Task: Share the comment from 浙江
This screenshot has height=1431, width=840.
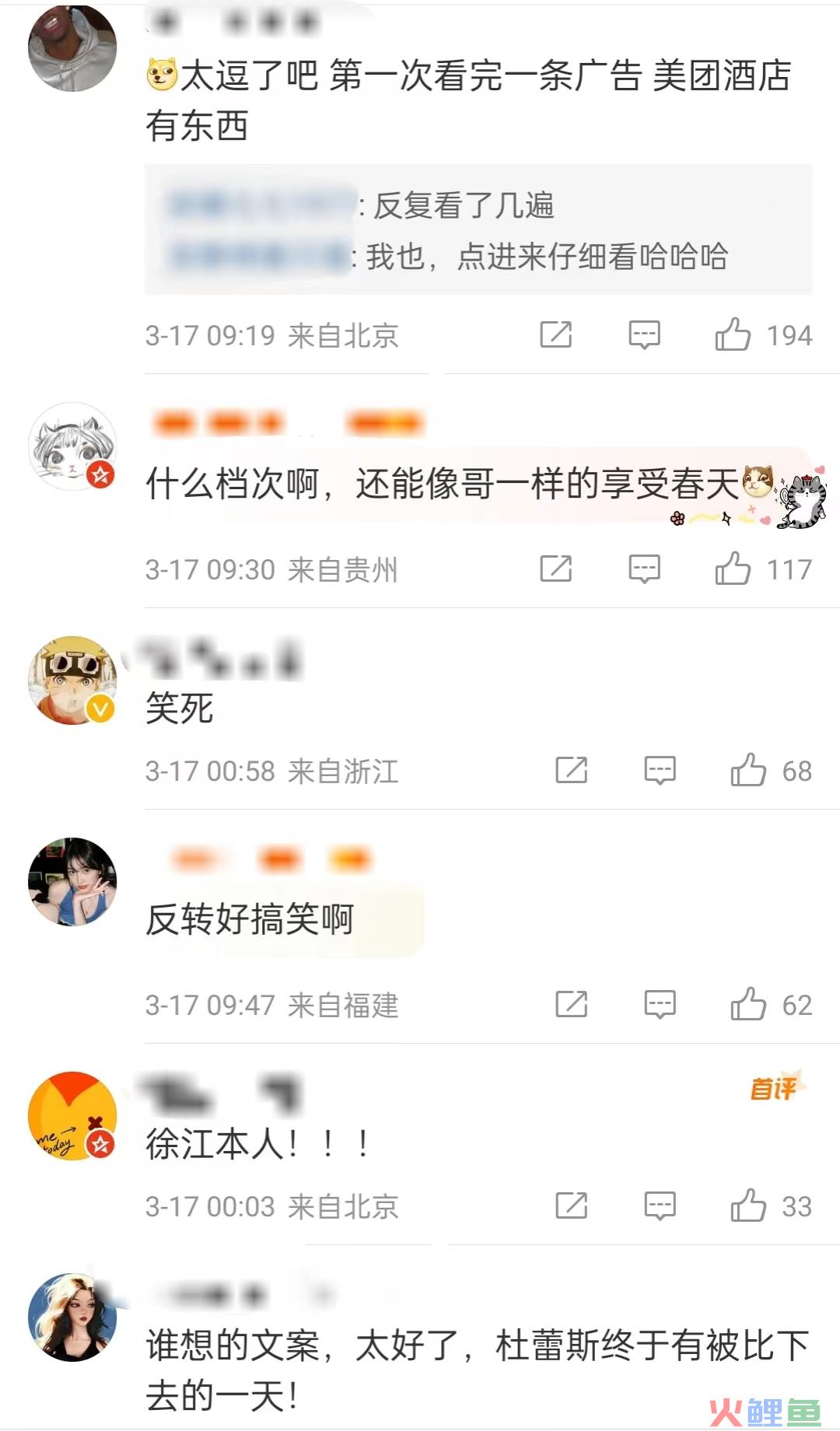Action: pyautogui.click(x=572, y=770)
